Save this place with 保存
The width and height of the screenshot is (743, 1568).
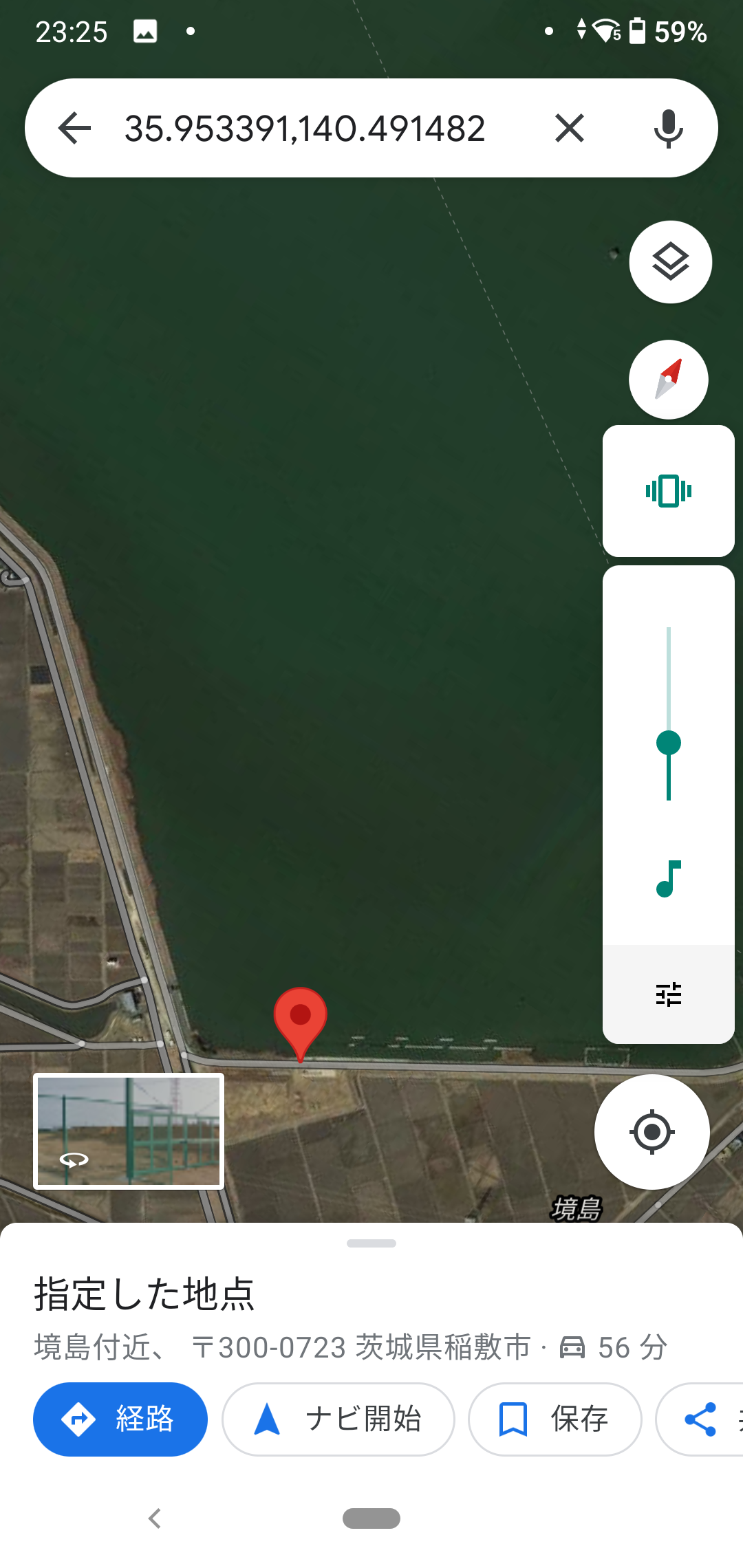(x=554, y=1419)
